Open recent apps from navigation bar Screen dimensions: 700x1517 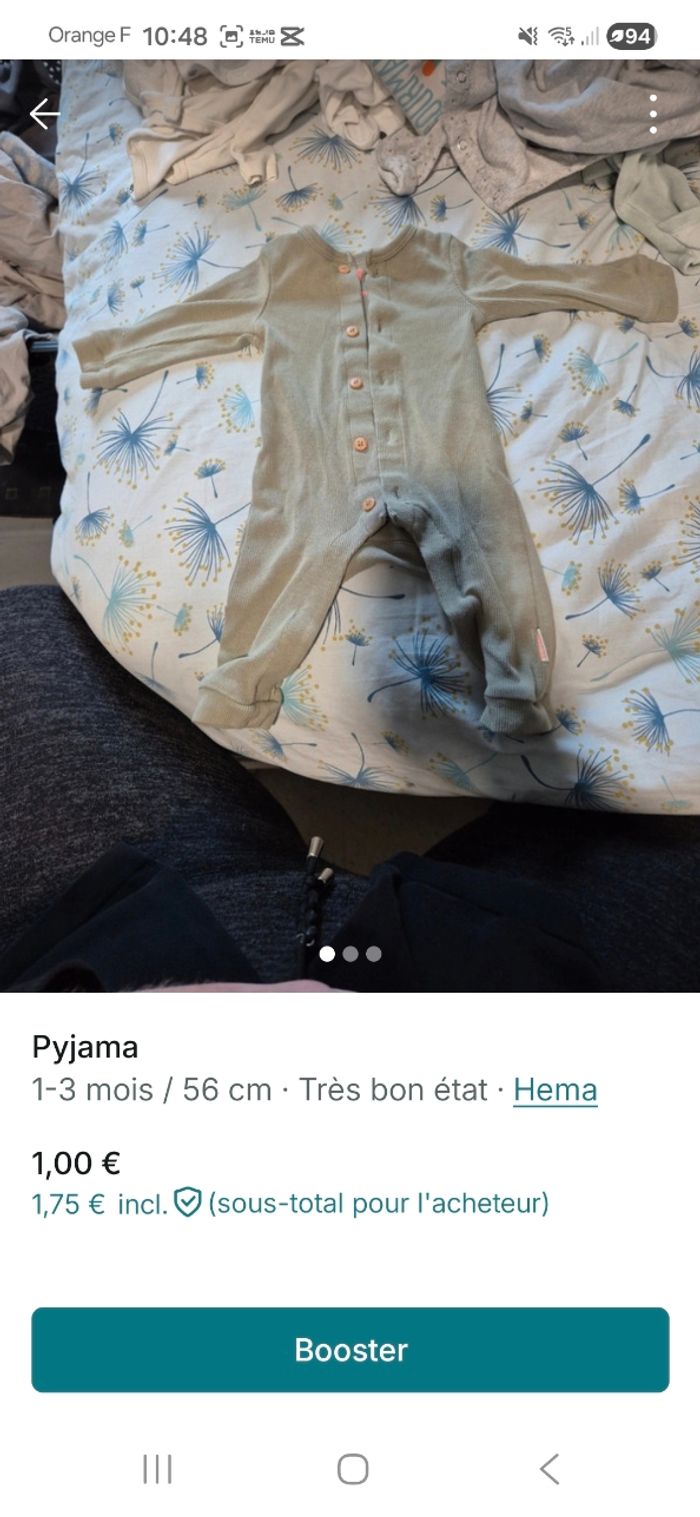[157, 1469]
